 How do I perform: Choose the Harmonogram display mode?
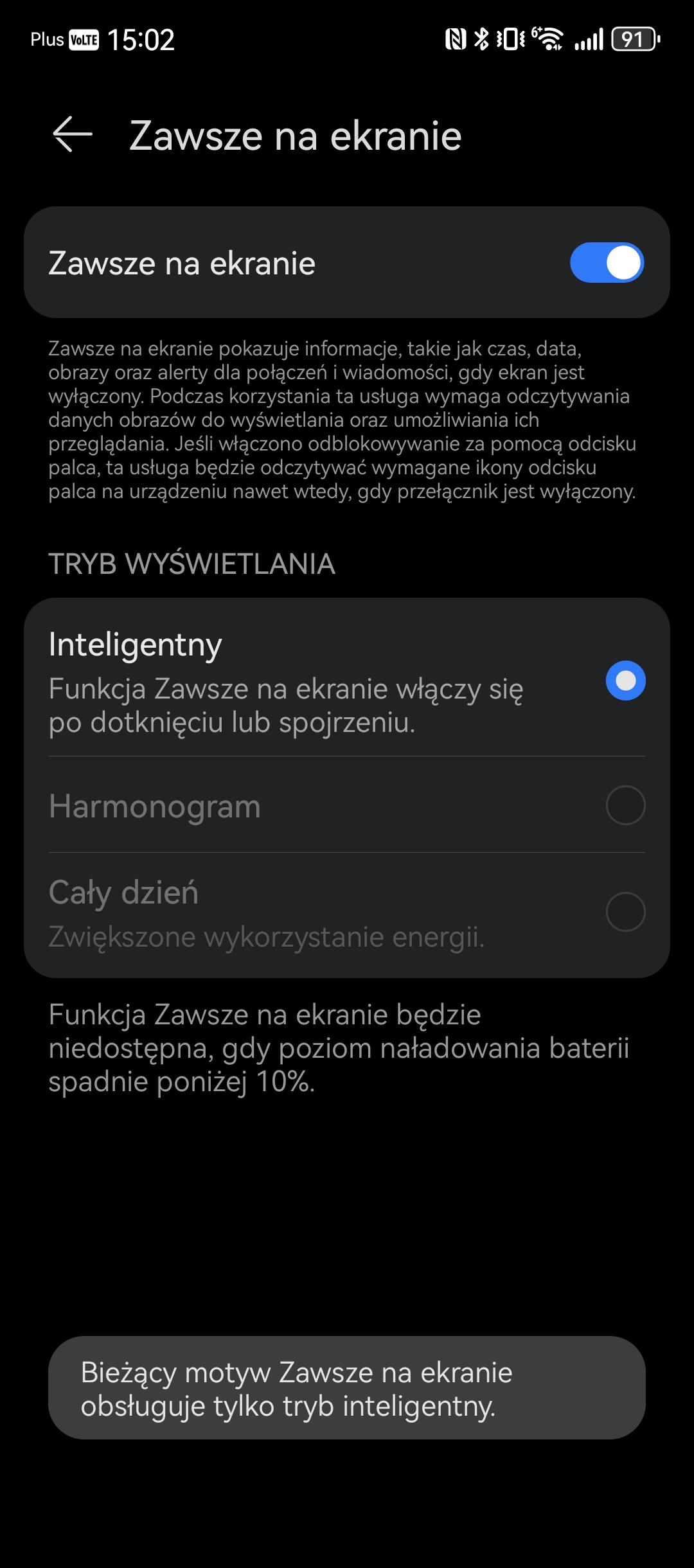pyautogui.click(x=347, y=805)
